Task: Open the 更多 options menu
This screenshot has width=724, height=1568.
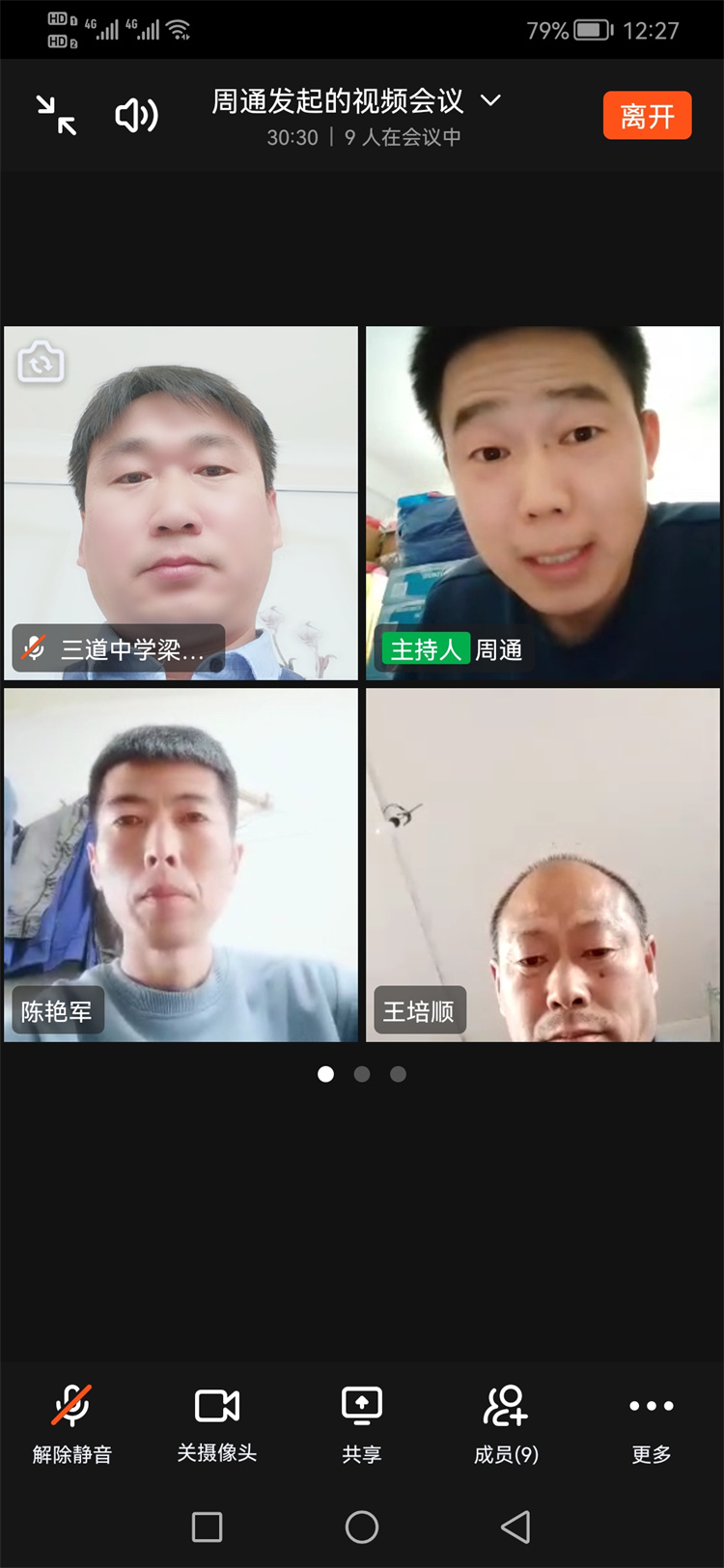Action: coord(651,1423)
